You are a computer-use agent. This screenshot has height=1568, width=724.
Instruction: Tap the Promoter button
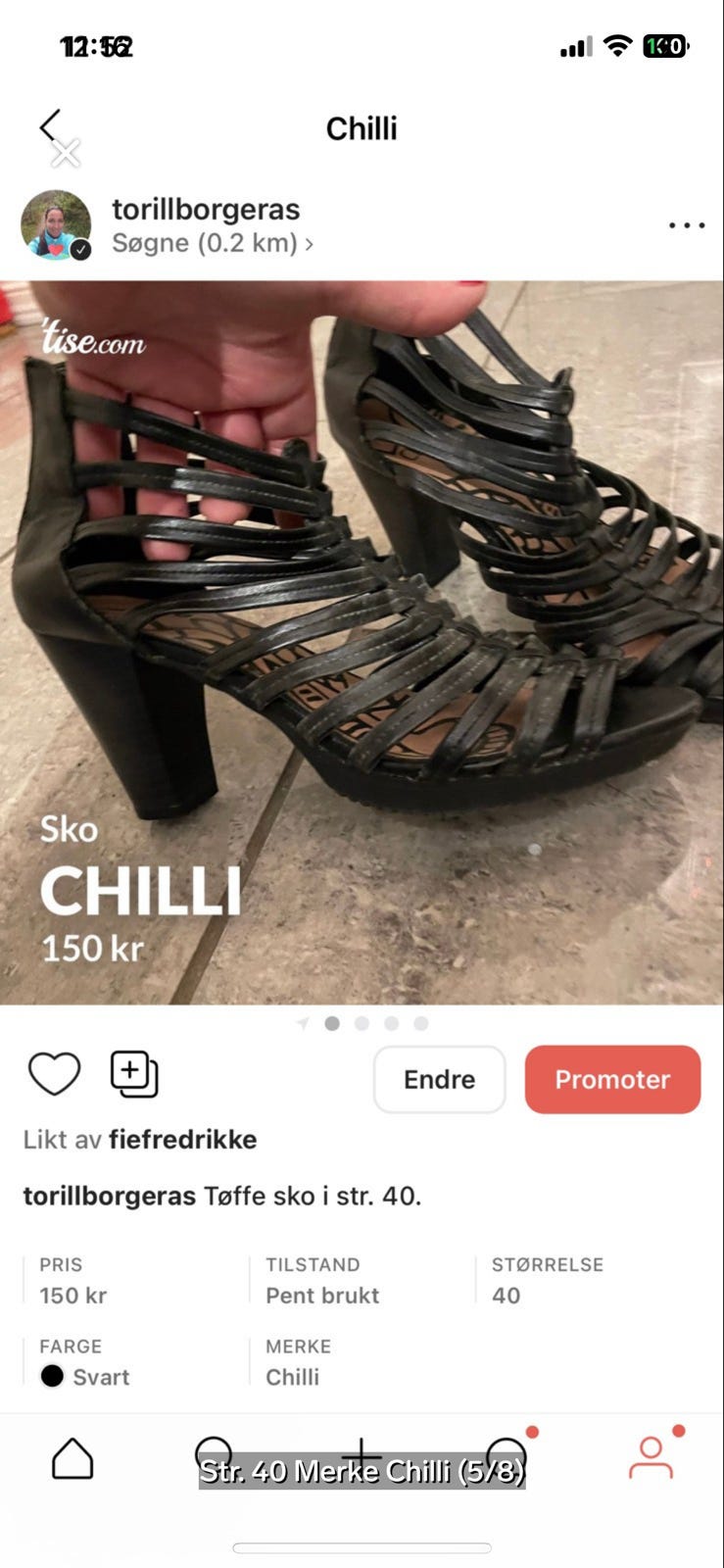coord(611,1079)
